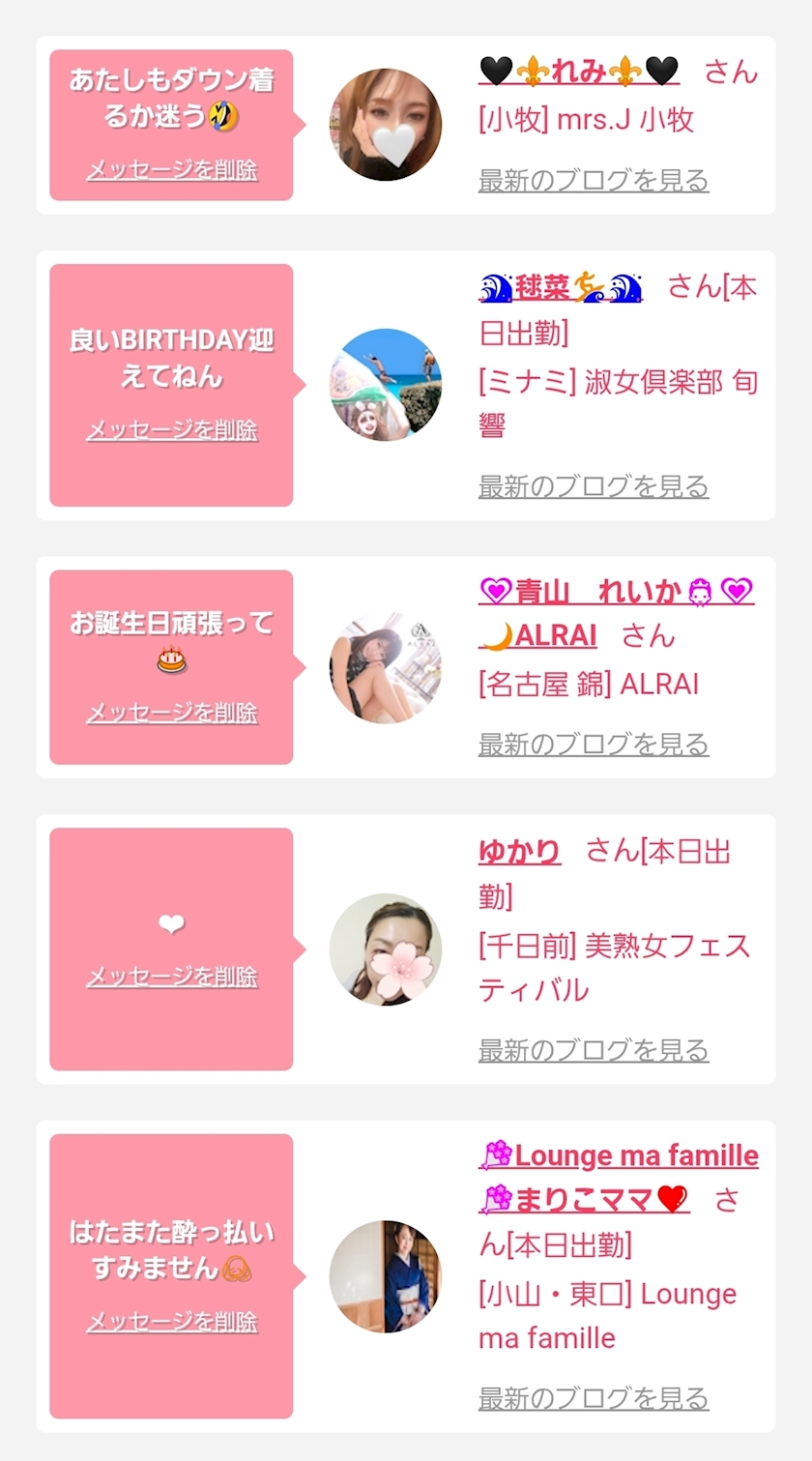Open 青山 れいか ALRAI profile link

(616, 613)
